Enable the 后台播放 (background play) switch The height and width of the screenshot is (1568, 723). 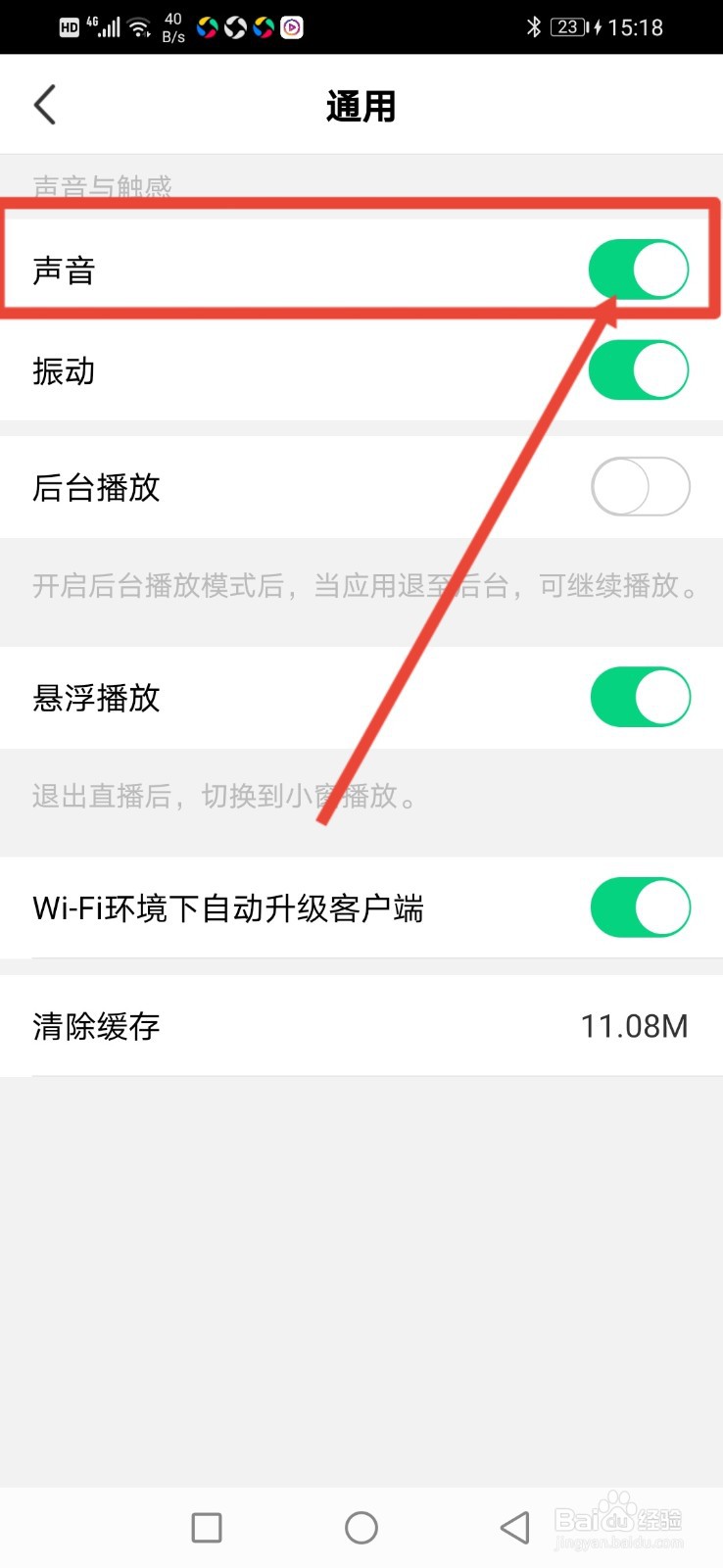(640, 486)
